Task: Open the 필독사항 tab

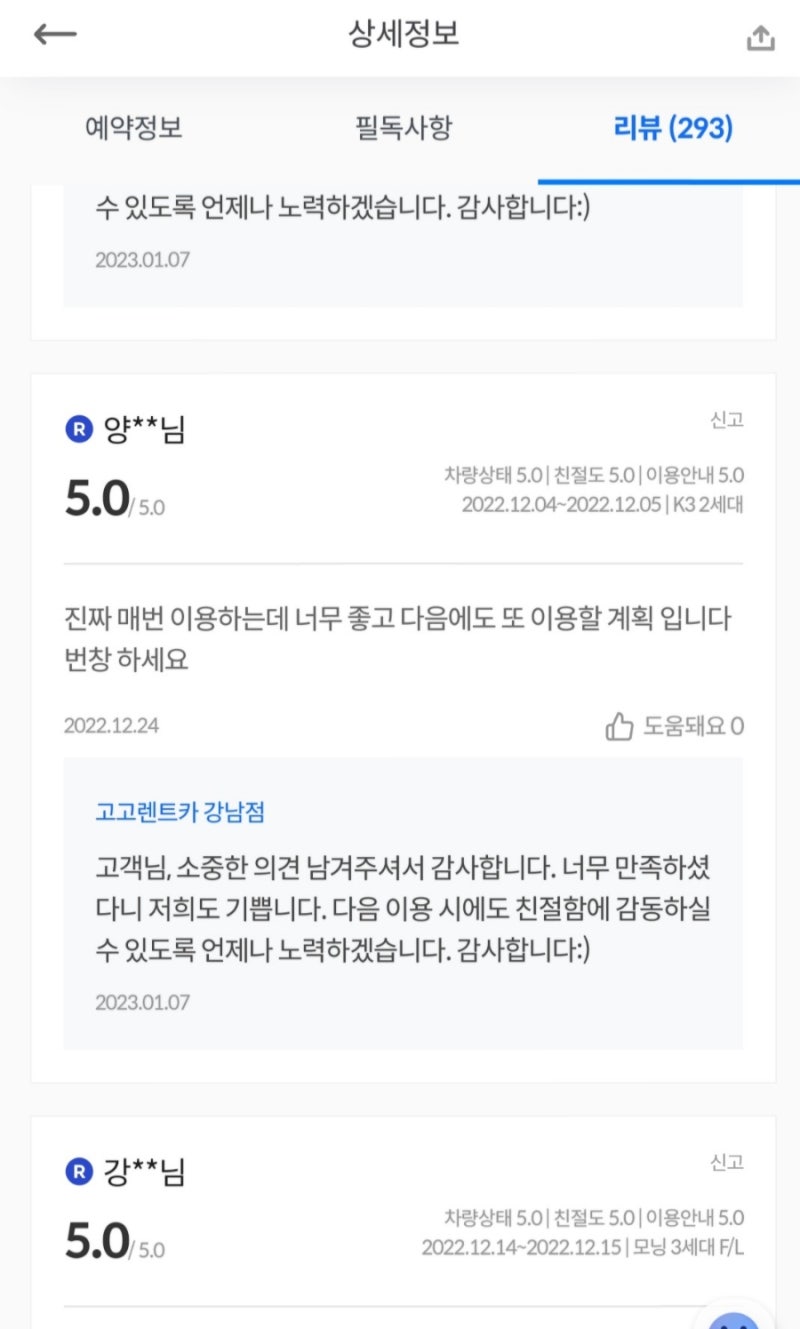Action: [403, 128]
